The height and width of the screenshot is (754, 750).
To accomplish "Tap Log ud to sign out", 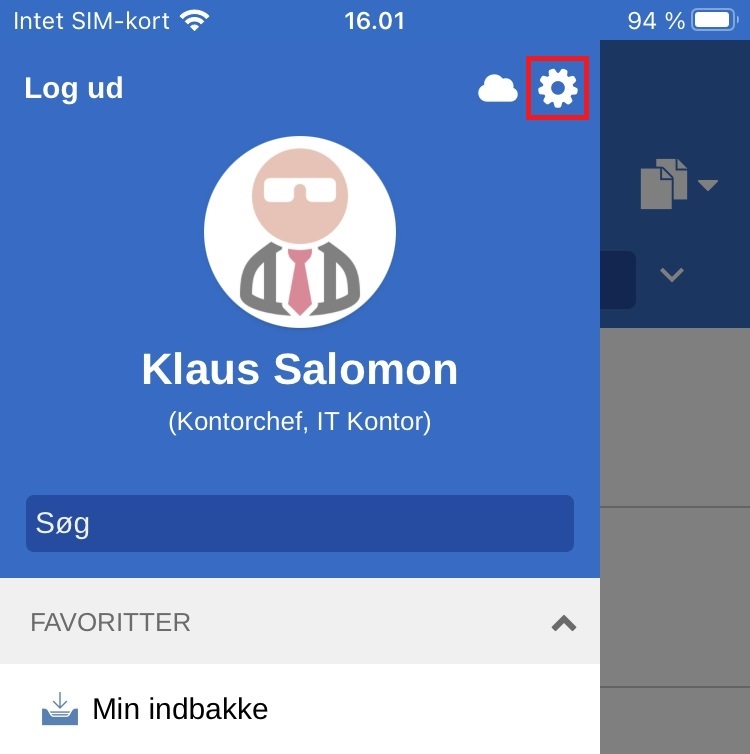I will click(74, 88).
